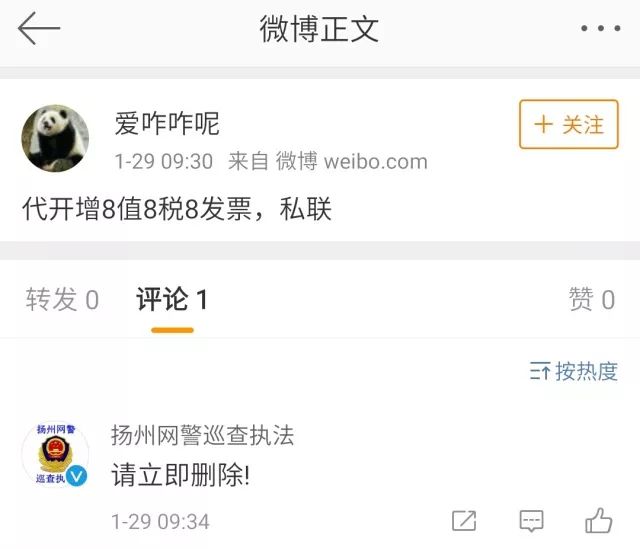Follow user 爱咋咋呢 with 关注 button
Image resolution: width=640 pixels, height=549 pixels.
point(569,125)
